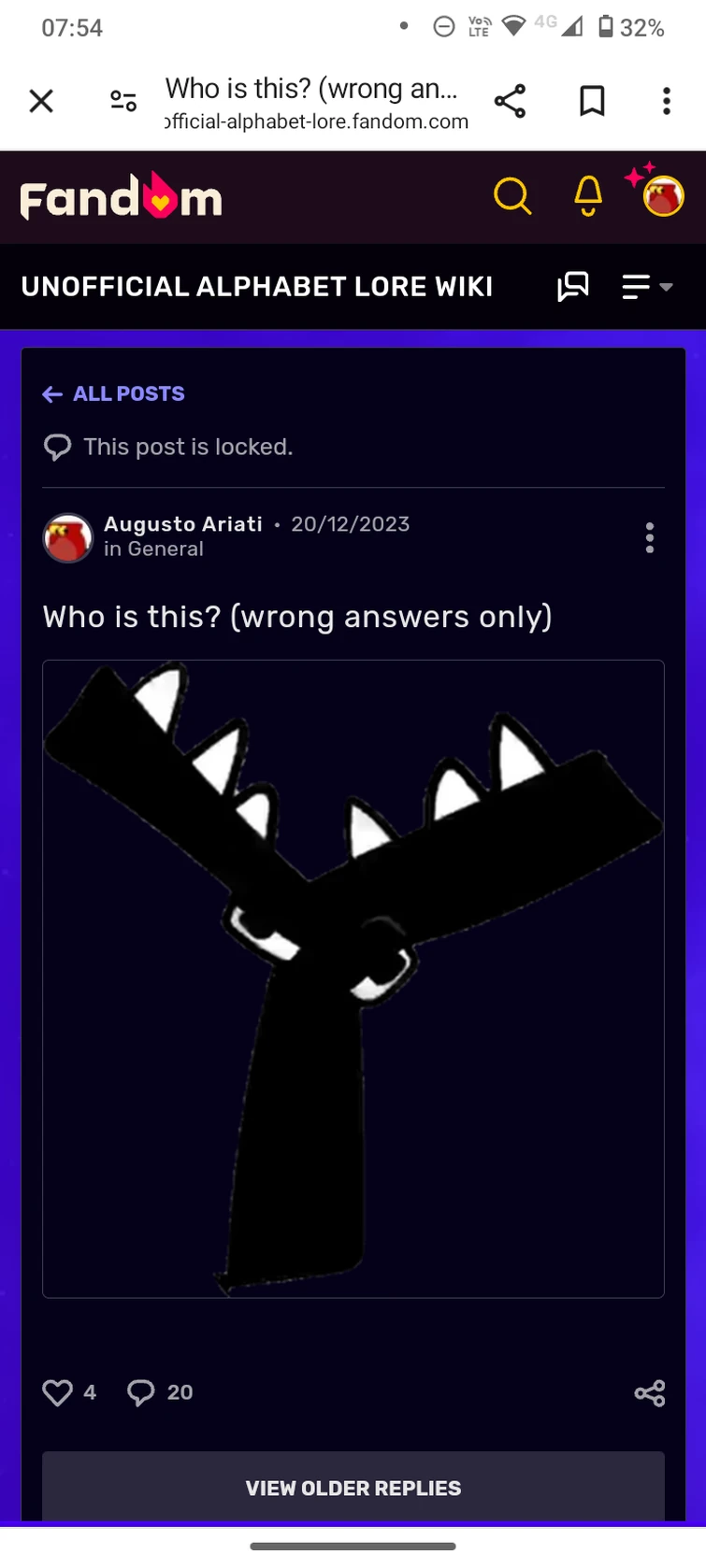The image size is (706, 1568).
Task: Click VIEW OLDER REPLIES
Action: pyautogui.click(x=353, y=1488)
